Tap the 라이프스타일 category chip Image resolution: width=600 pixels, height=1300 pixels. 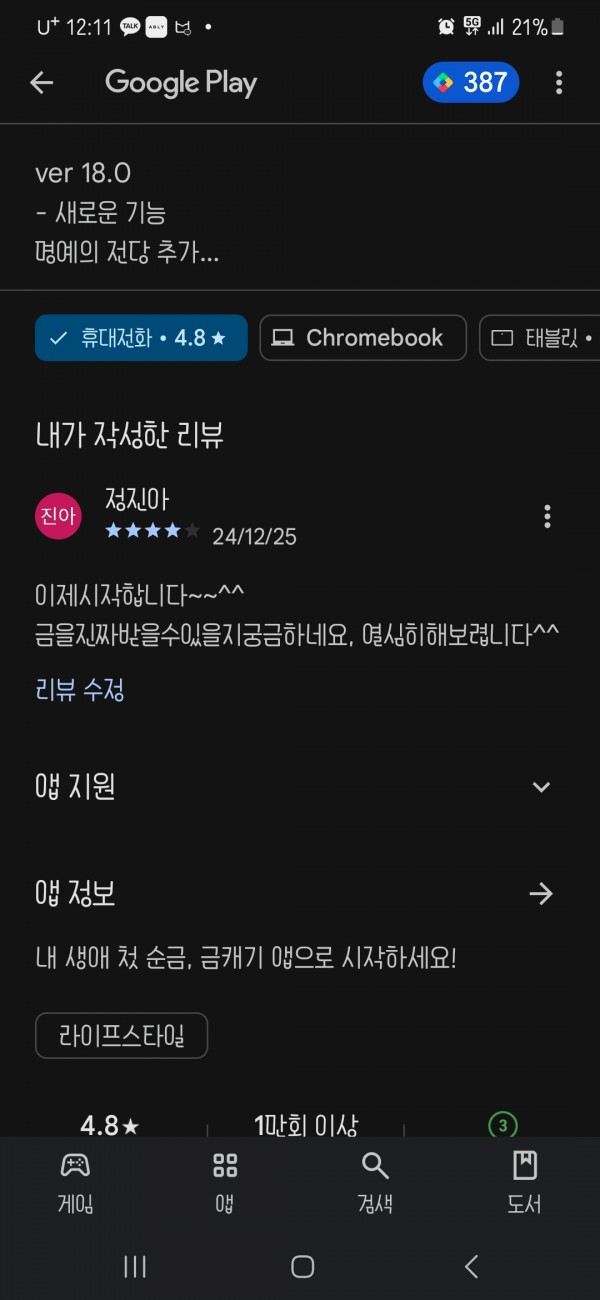[x=121, y=1035]
